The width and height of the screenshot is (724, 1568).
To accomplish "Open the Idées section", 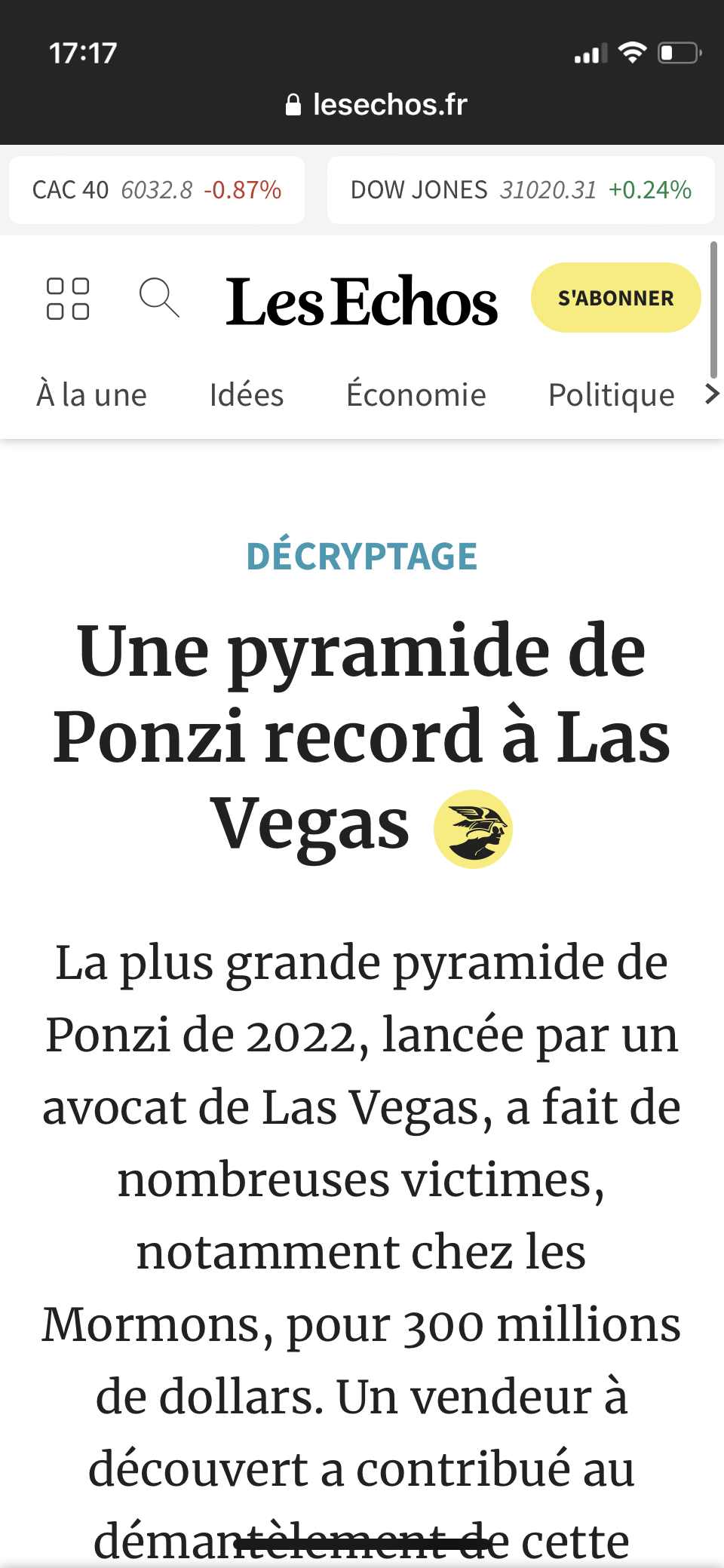I will (x=247, y=394).
